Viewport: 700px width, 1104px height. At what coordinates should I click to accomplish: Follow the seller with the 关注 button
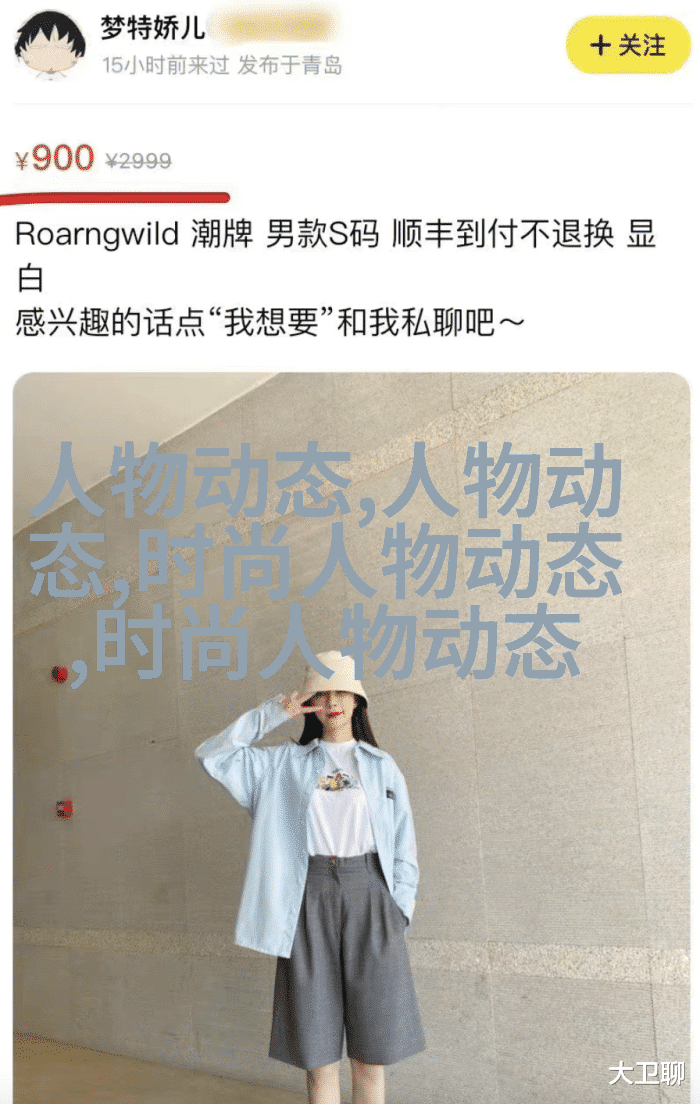(628, 45)
